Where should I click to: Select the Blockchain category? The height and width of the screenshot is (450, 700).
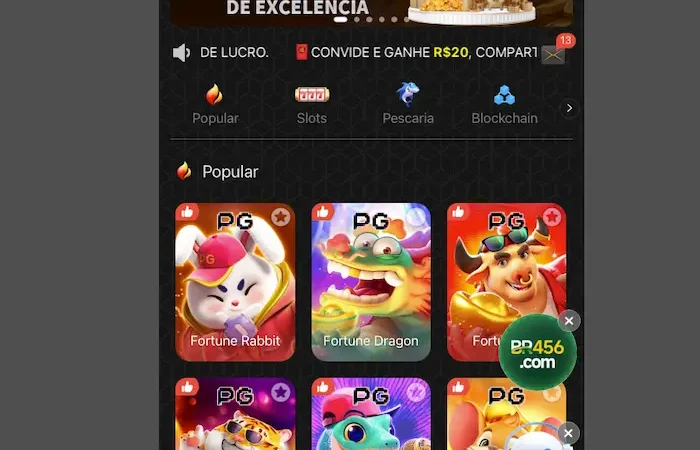[504, 104]
